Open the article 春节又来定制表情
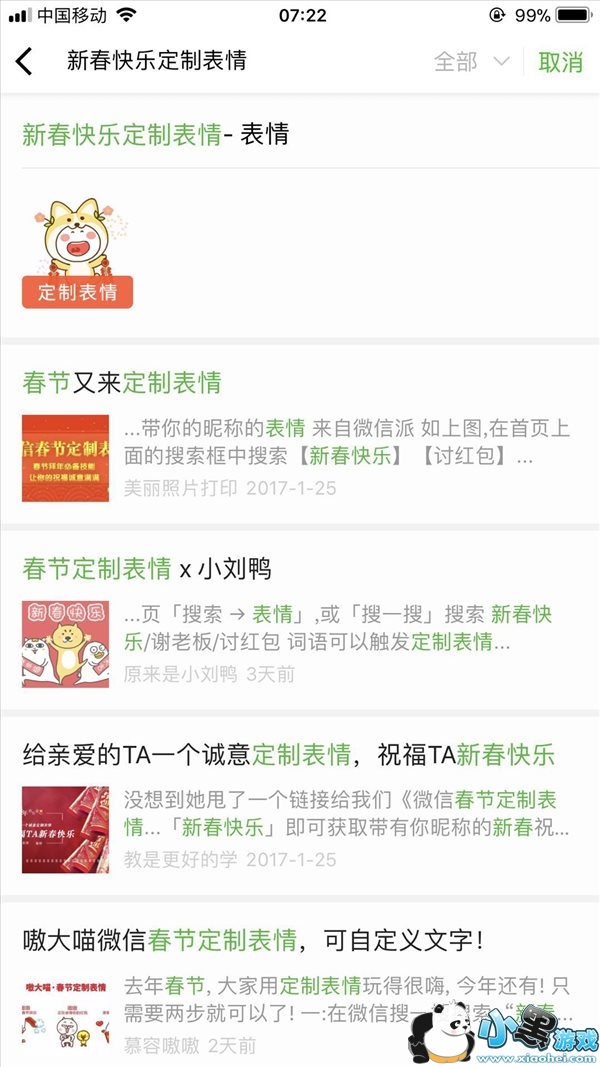600x1067 pixels. click(122, 382)
